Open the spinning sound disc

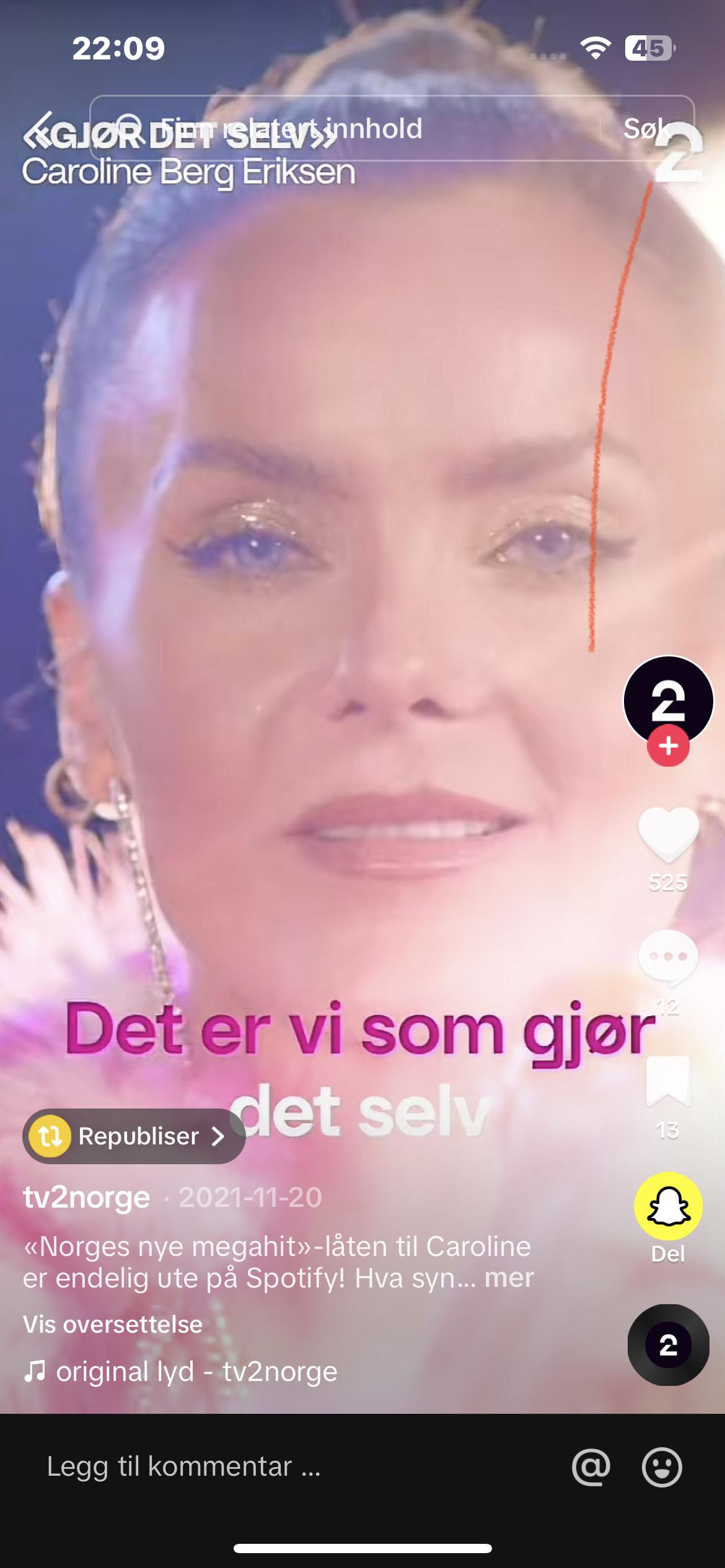coord(668,1345)
